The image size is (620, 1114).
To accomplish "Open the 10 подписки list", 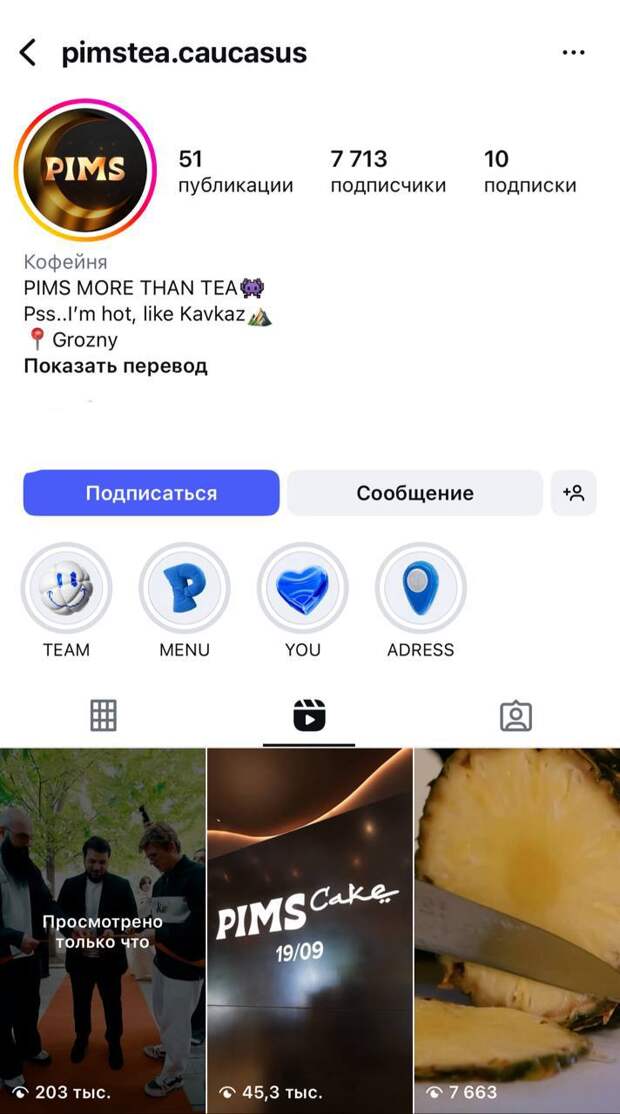I will 530,171.
